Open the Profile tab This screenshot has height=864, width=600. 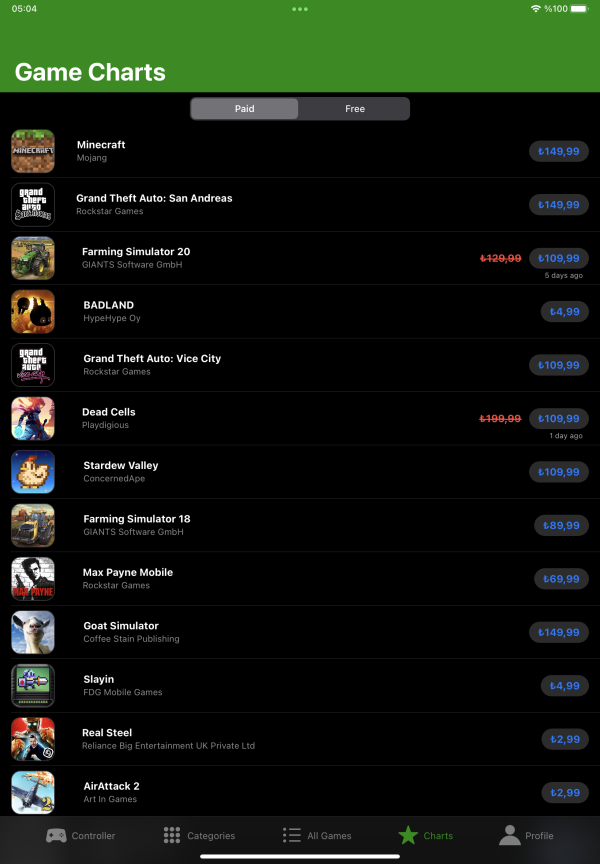(526, 835)
